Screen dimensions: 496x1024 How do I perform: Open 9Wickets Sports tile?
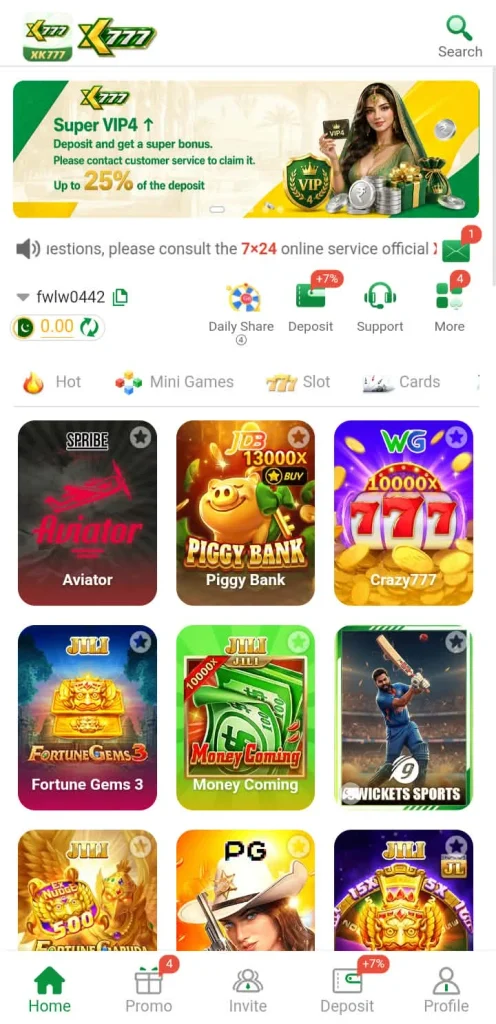403,717
